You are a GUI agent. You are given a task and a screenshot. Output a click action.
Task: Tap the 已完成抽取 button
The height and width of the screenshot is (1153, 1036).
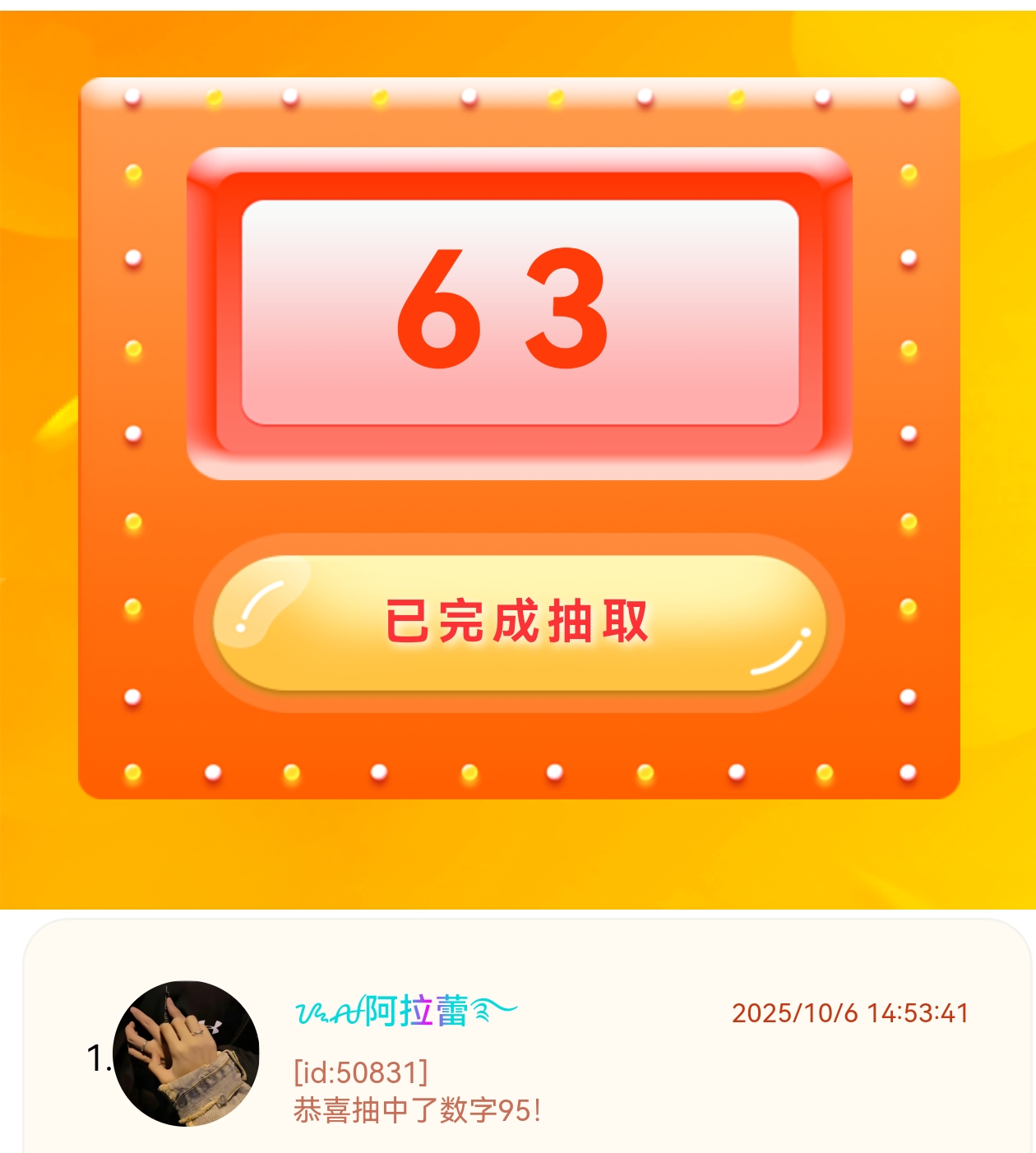[x=518, y=622]
